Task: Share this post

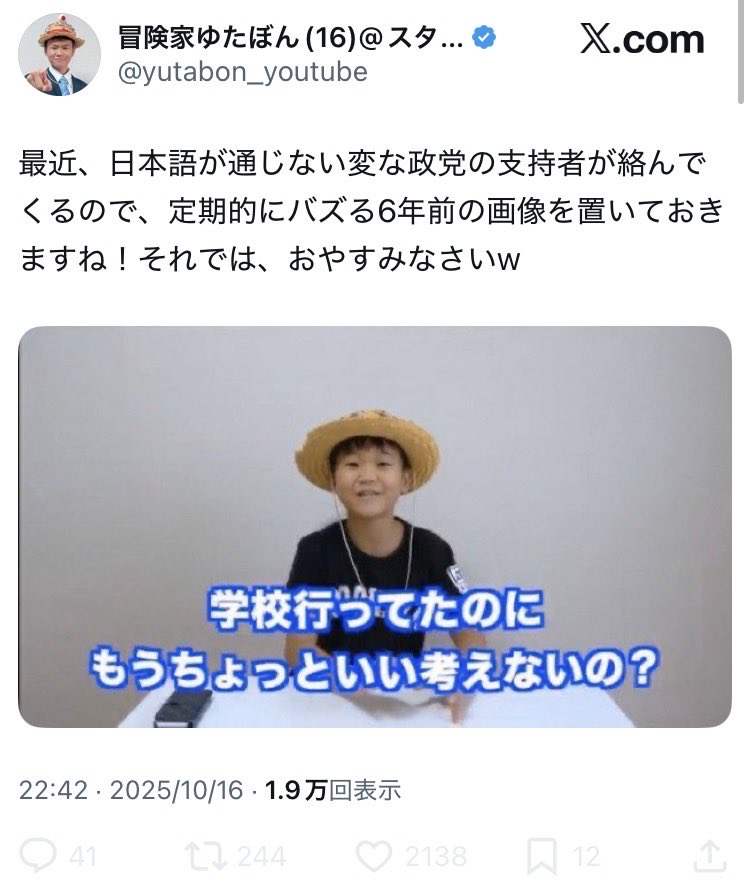Action: [x=708, y=856]
